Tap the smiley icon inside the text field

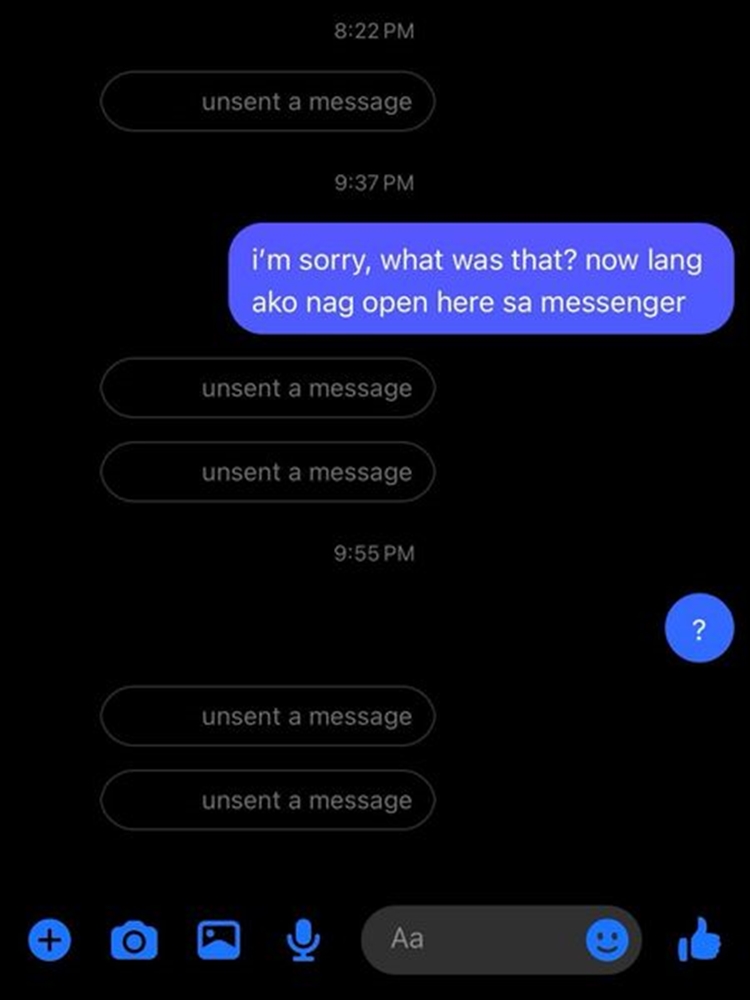pos(611,940)
